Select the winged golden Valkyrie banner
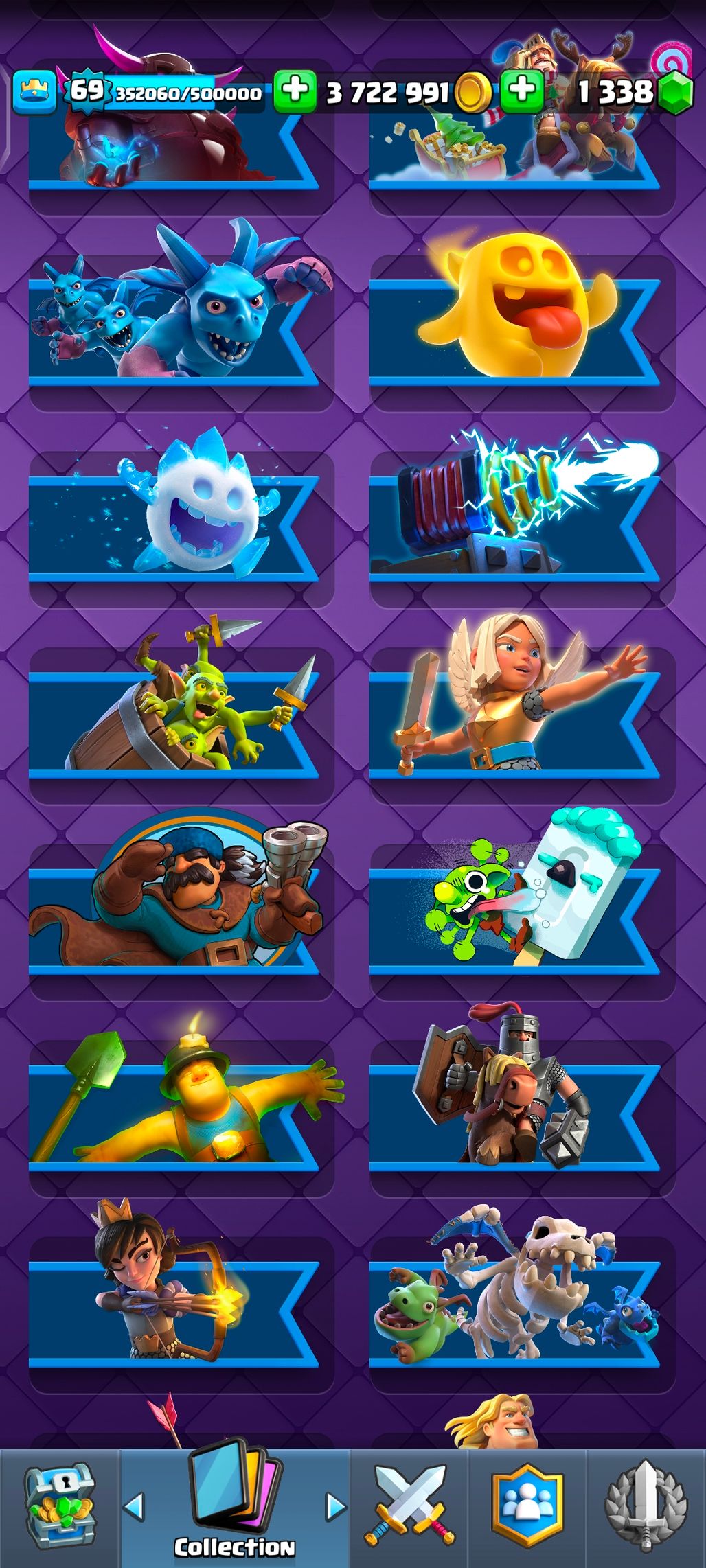The image size is (706, 1568). 522,715
